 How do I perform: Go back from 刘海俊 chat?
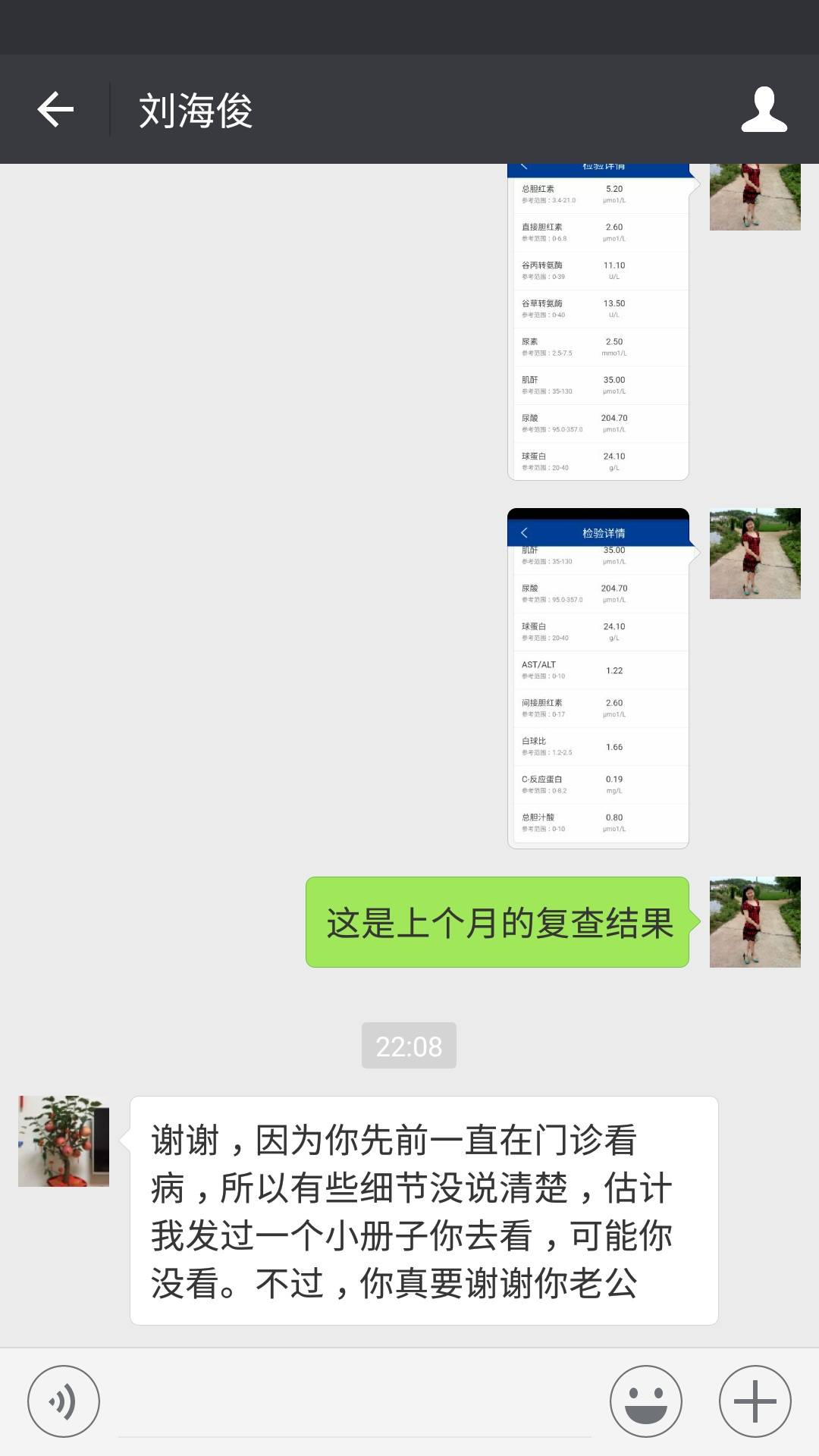pos(55,110)
